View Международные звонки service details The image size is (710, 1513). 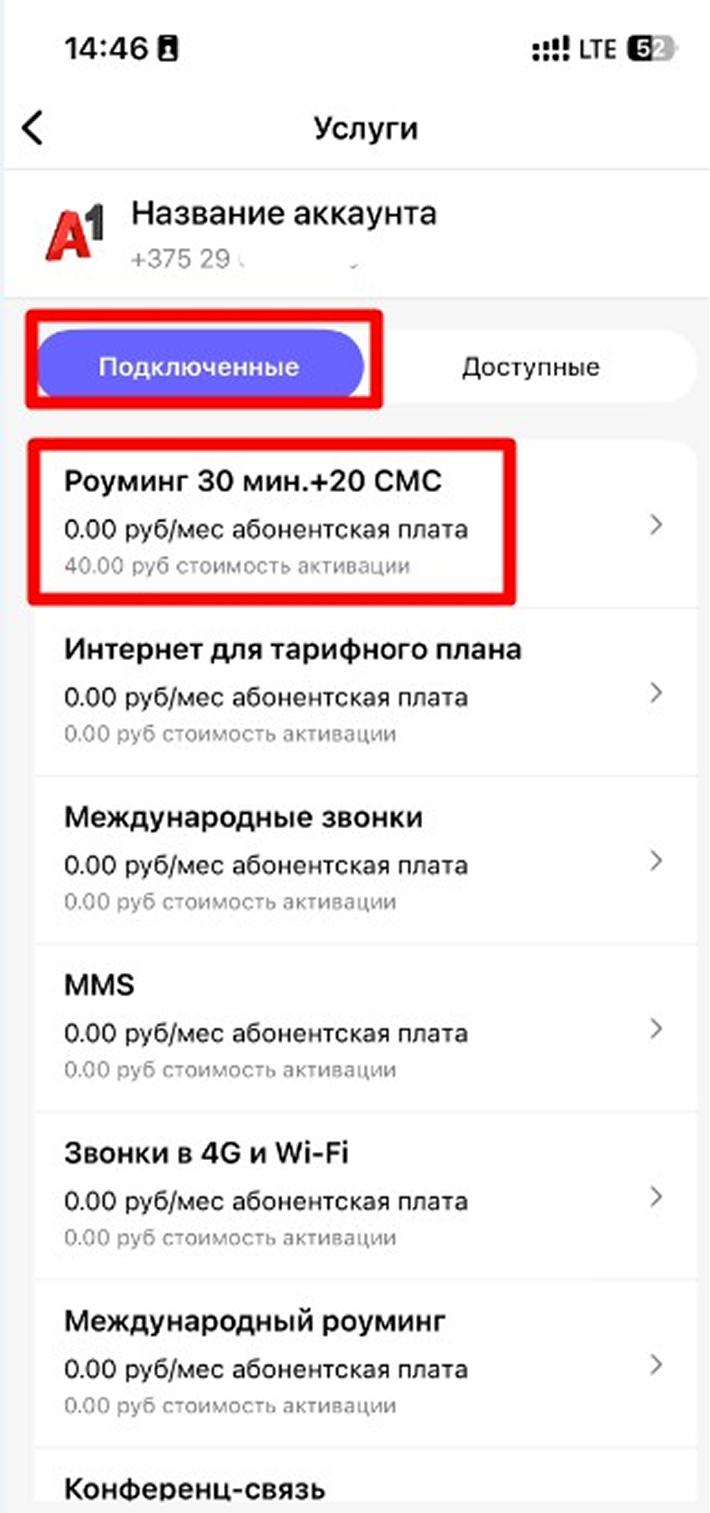pyautogui.click(x=360, y=859)
